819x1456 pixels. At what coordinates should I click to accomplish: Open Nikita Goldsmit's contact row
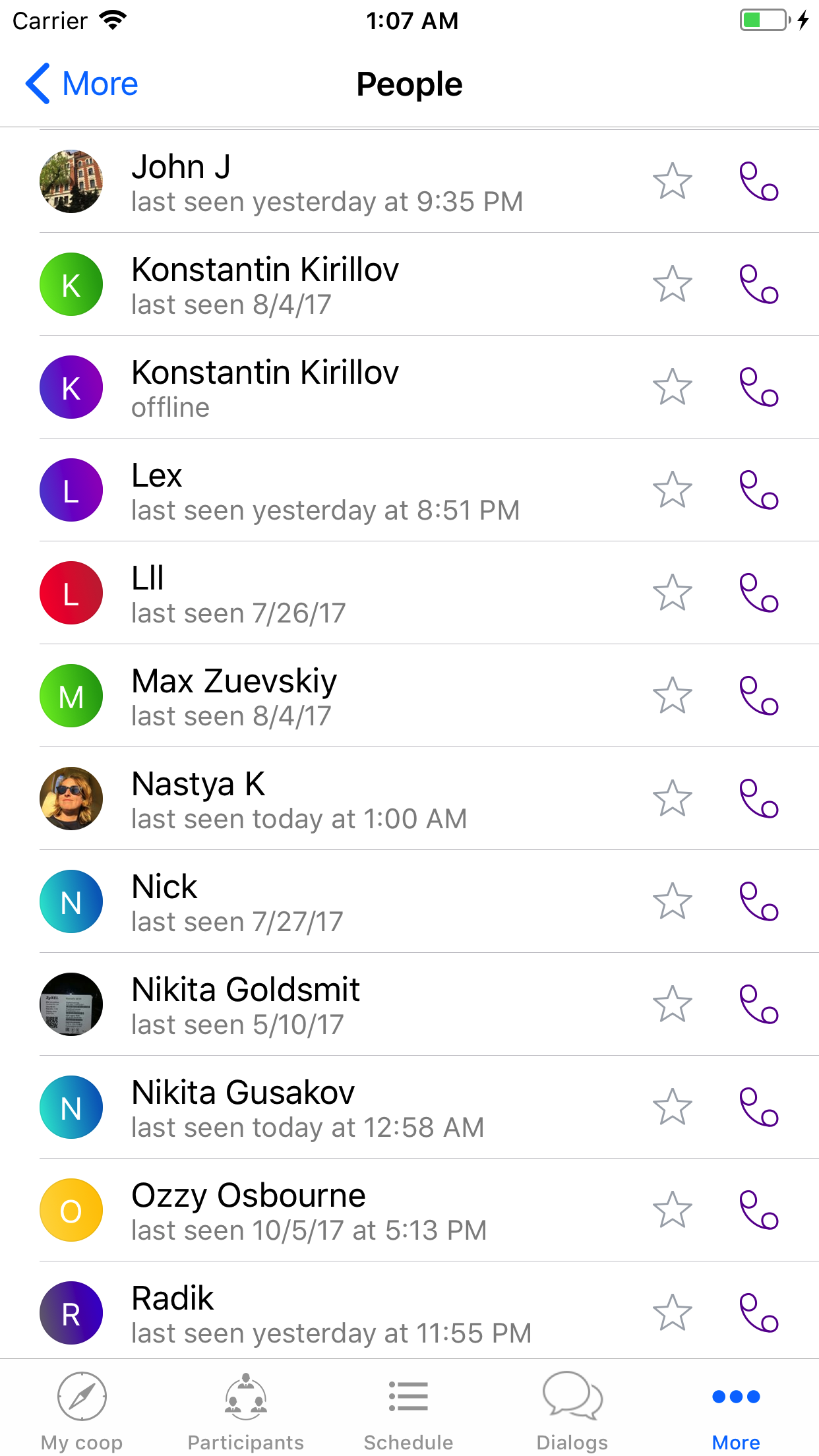point(330,1004)
